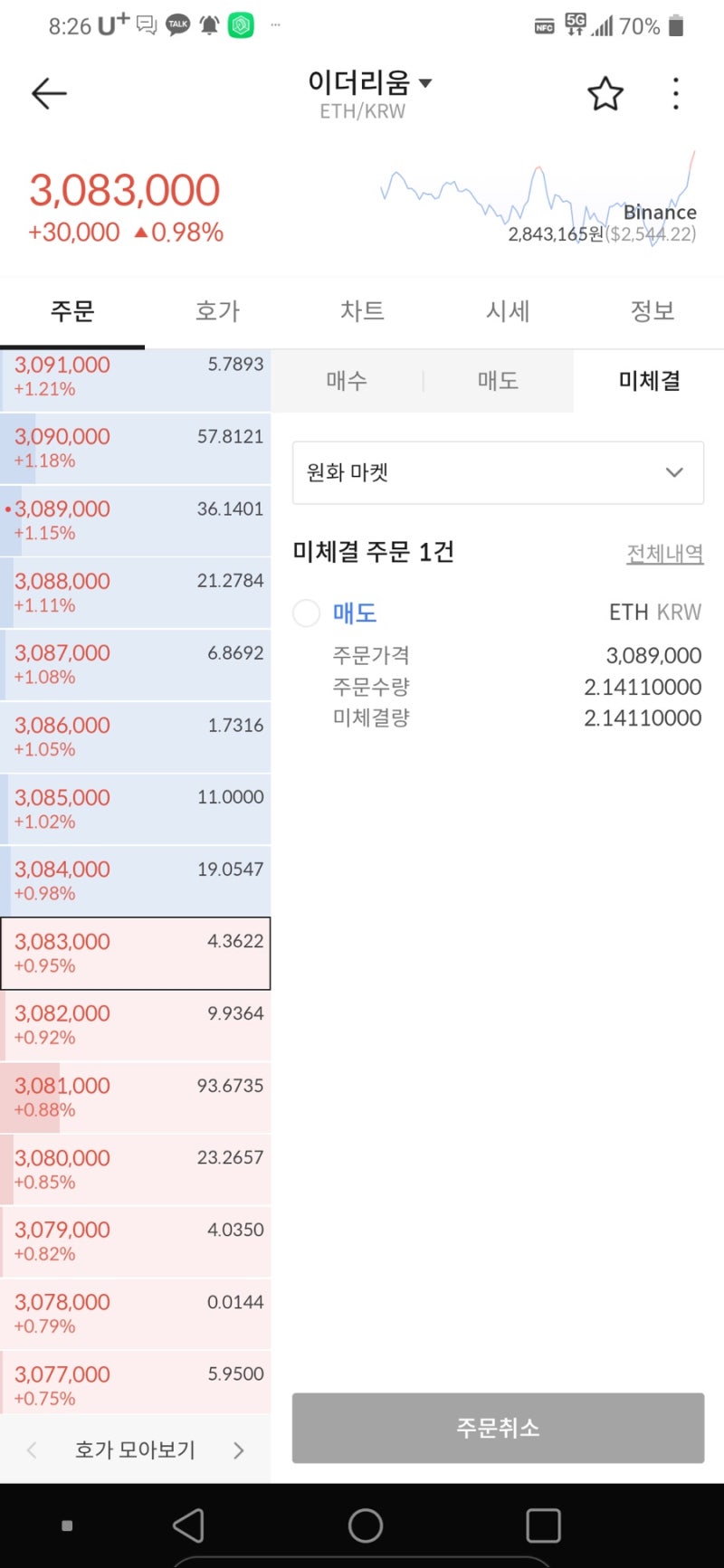The width and height of the screenshot is (724, 1568).
Task: Switch to the 매수 order tab
Action: click(345, 381)
